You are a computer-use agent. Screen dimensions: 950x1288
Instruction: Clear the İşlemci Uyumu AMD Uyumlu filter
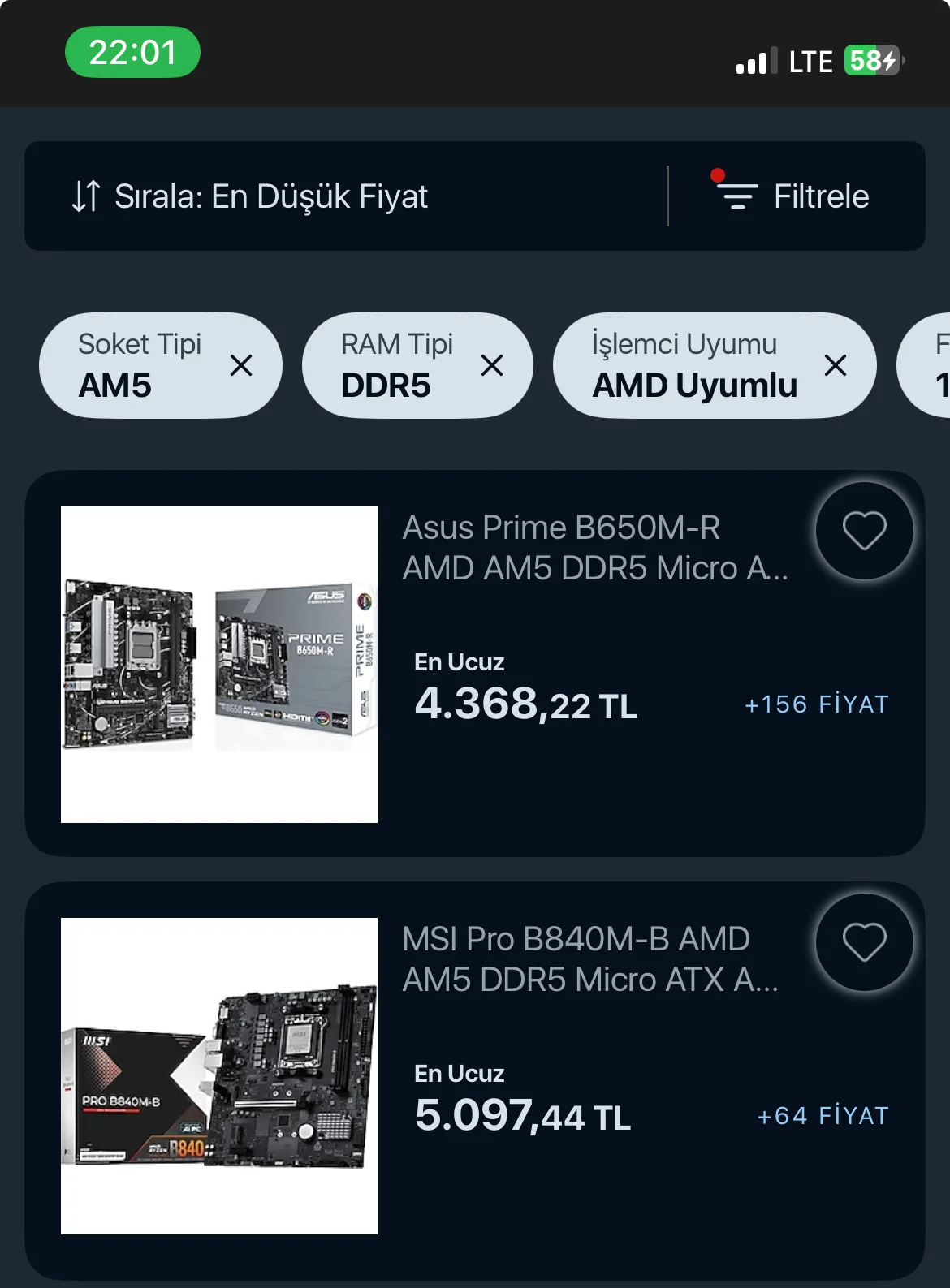836,365
